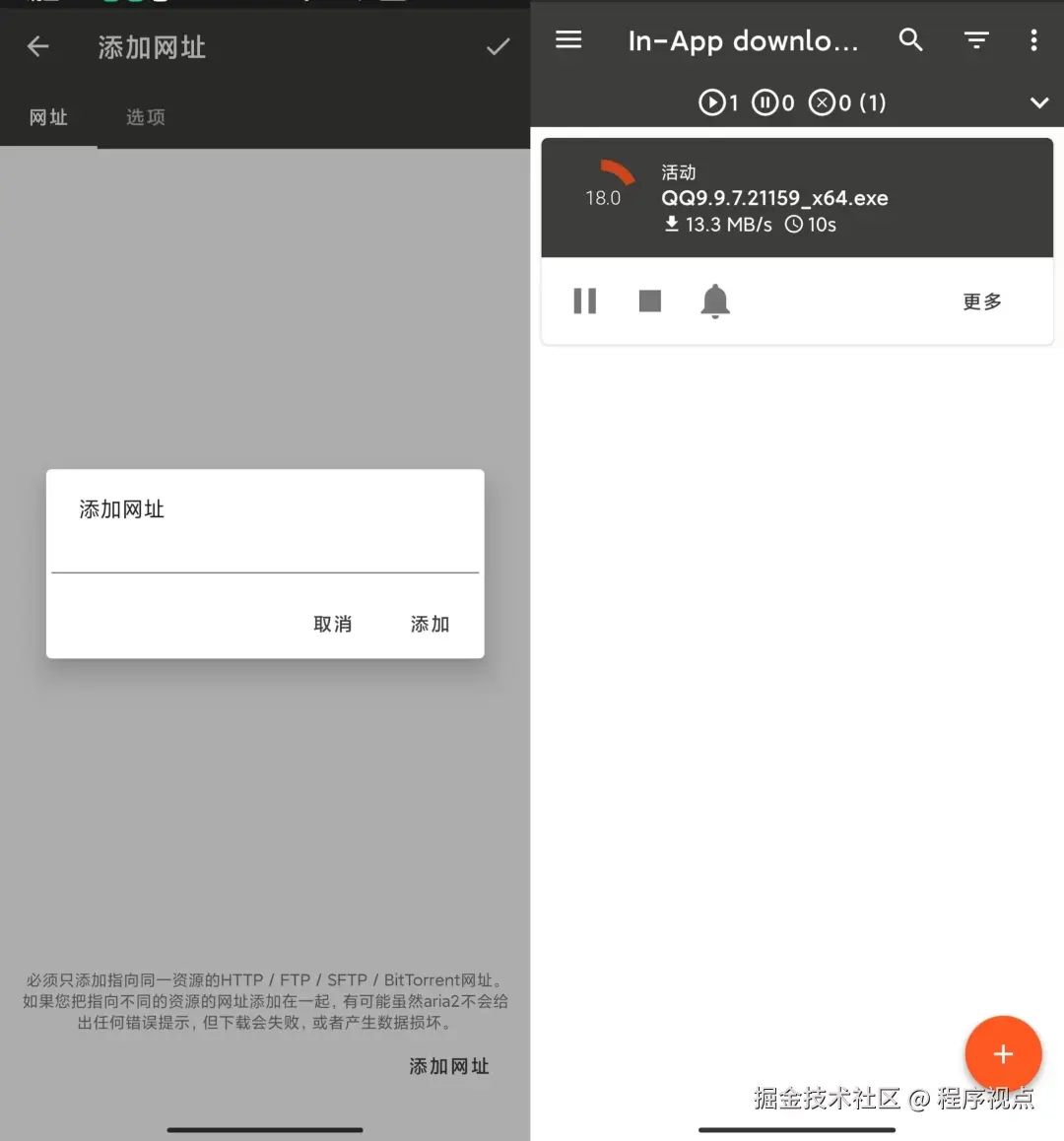1064x1141 pixels.
Task: Select the 网址 tab
Action: [x=48, y=117]
